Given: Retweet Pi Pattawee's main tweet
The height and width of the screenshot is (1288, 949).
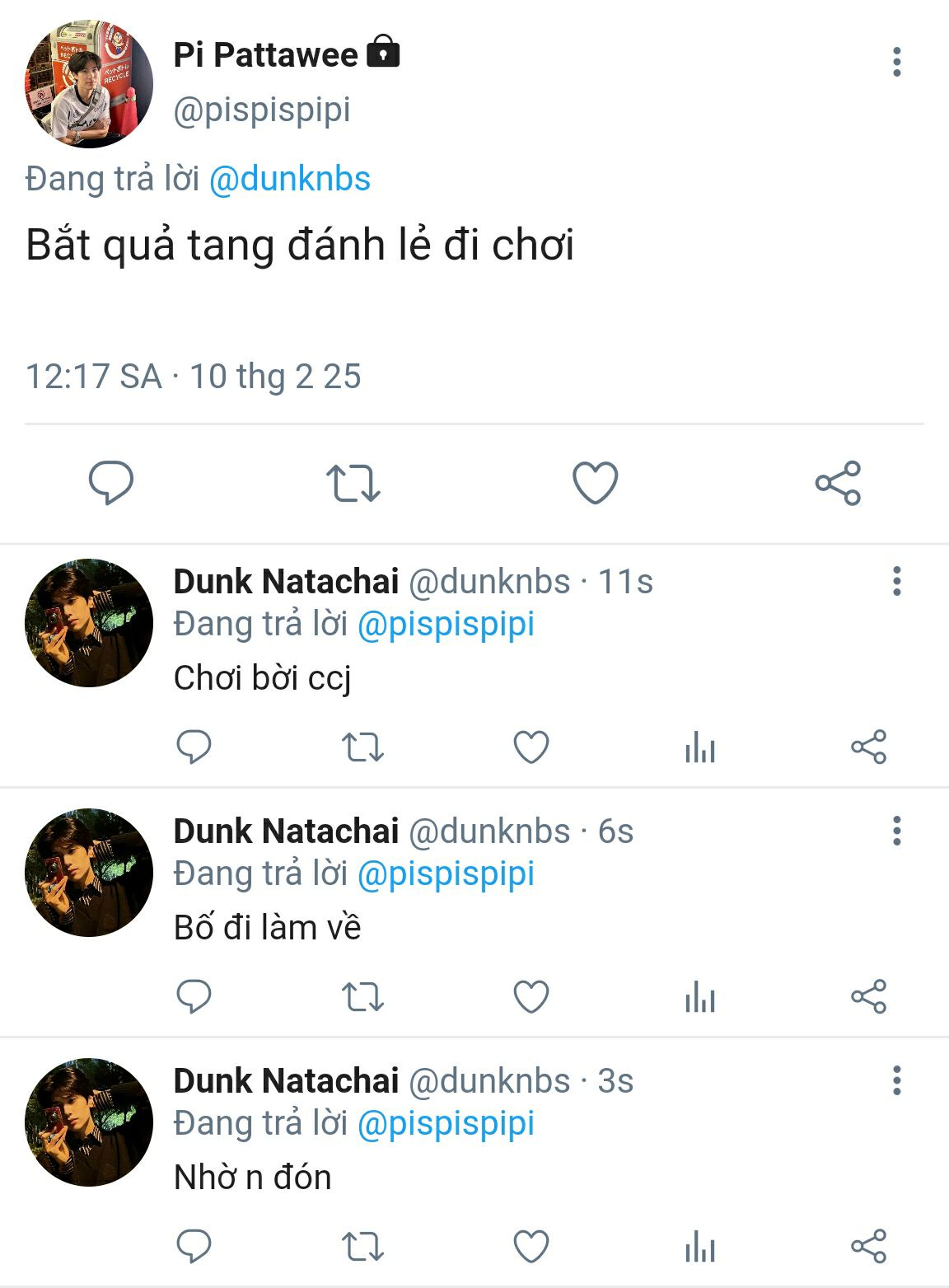Looking at the screenshot, I should click(x=353, y=483).
